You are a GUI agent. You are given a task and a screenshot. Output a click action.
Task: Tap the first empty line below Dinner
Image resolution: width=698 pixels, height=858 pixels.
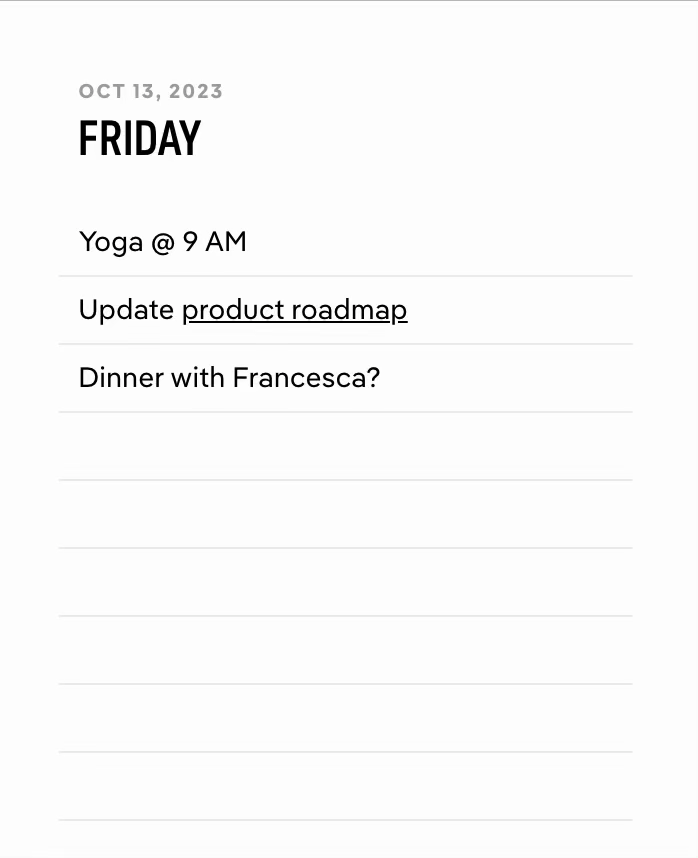(345, 446)
